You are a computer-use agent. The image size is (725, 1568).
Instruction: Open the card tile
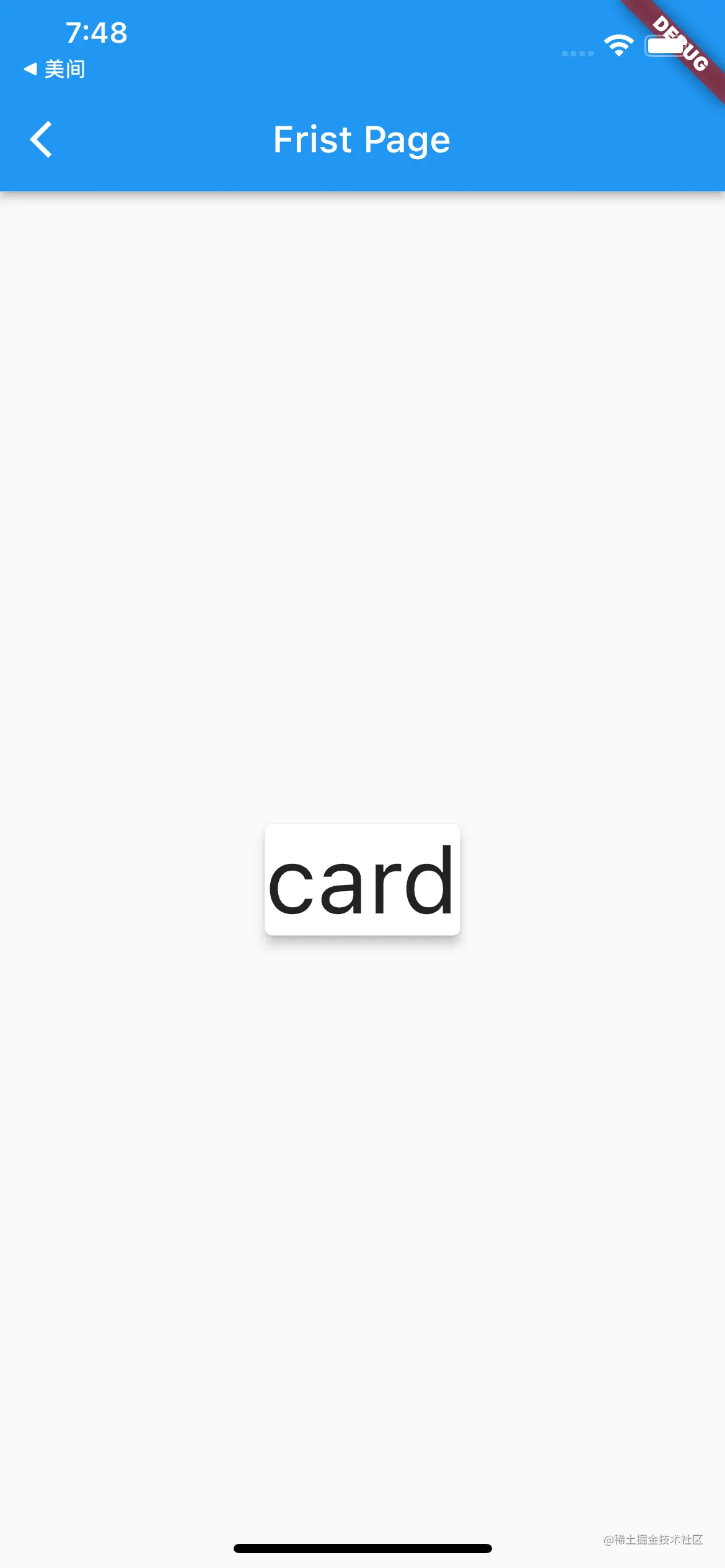[362, 879]
